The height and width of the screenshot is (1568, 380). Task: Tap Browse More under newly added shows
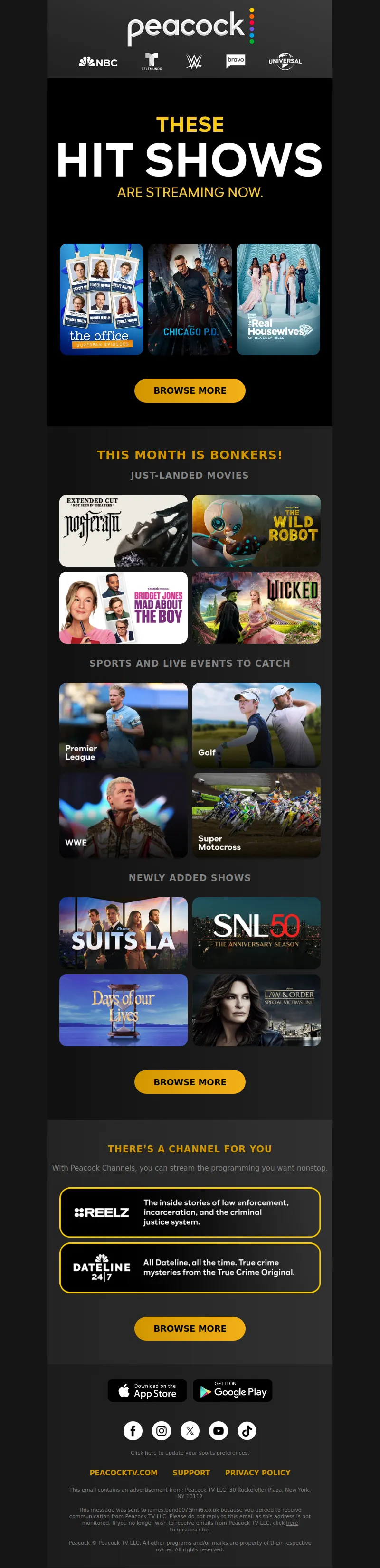tap(190, 1082)
